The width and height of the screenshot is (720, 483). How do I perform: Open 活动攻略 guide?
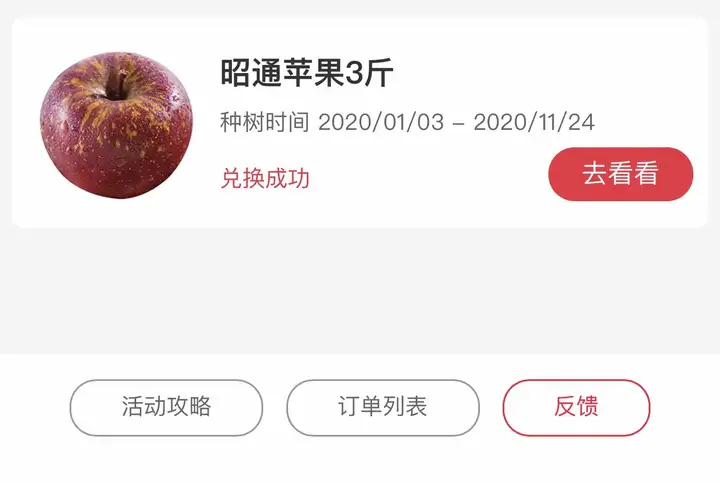[x=166, y=407]
